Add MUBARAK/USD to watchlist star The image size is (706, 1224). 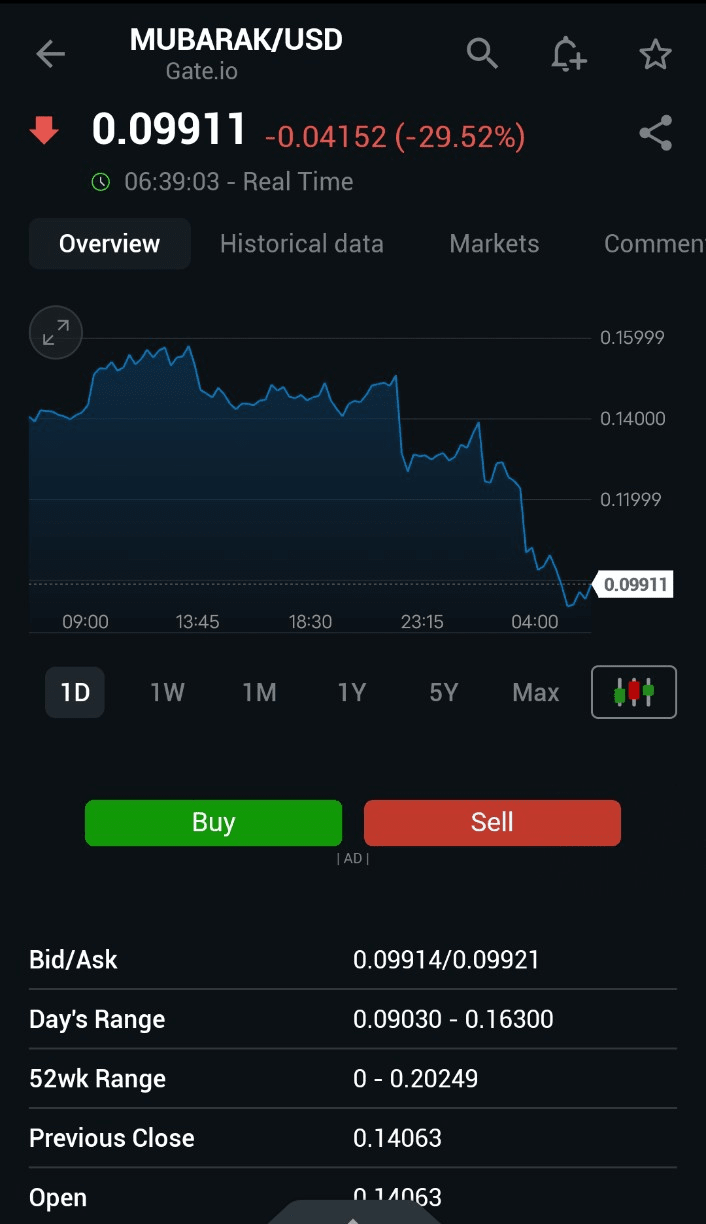(655, 54)
